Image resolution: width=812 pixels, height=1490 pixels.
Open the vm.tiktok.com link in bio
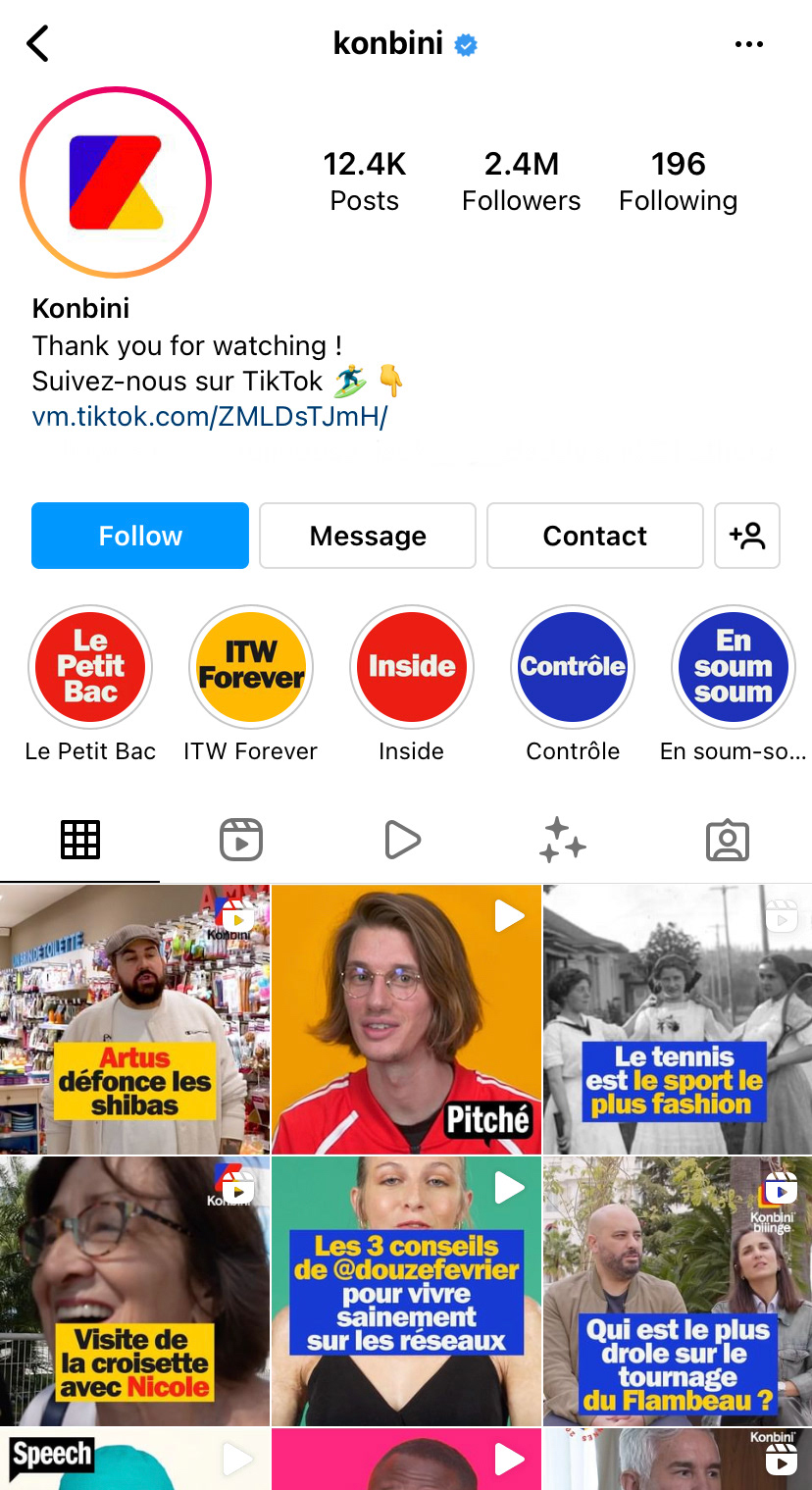click(x=210, y=417)
